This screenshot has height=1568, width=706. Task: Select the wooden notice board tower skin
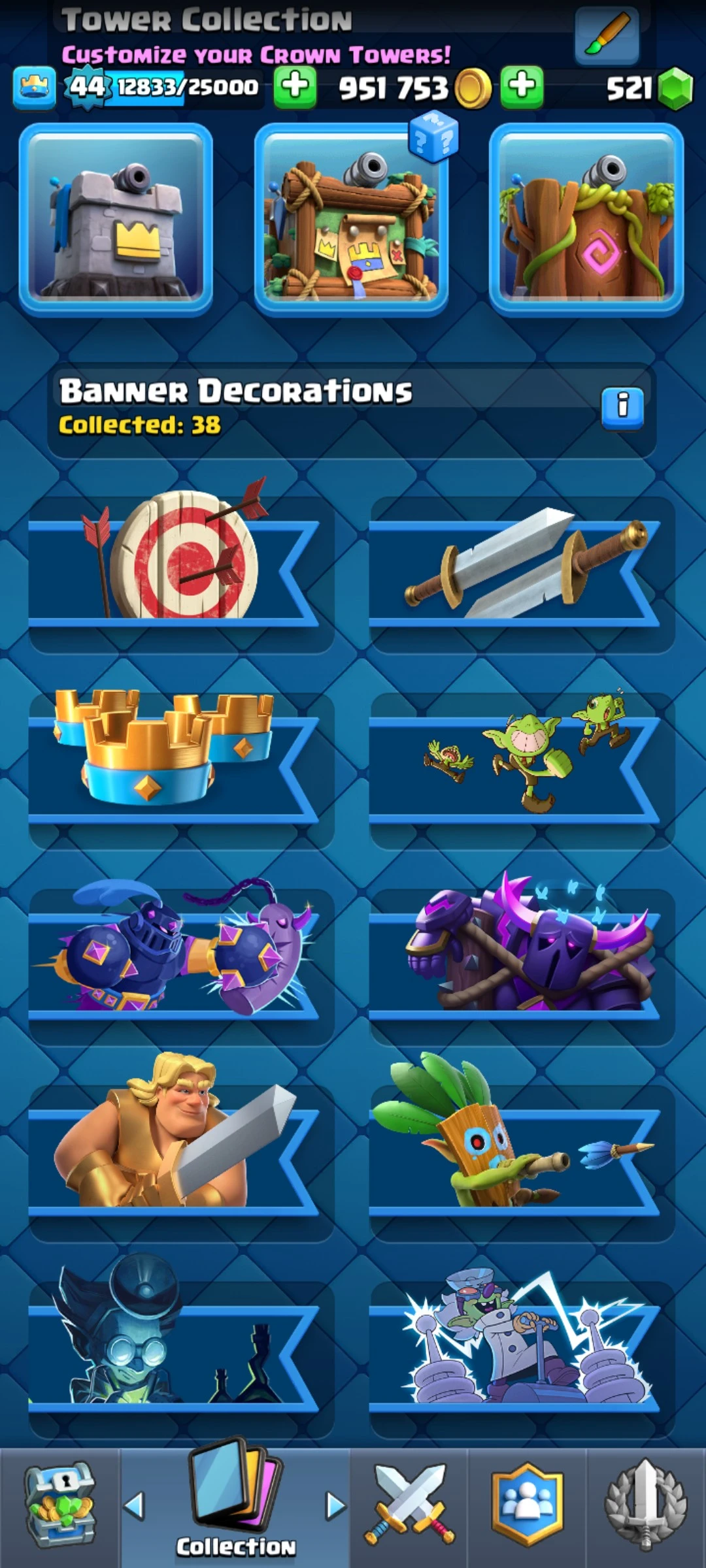351,220
